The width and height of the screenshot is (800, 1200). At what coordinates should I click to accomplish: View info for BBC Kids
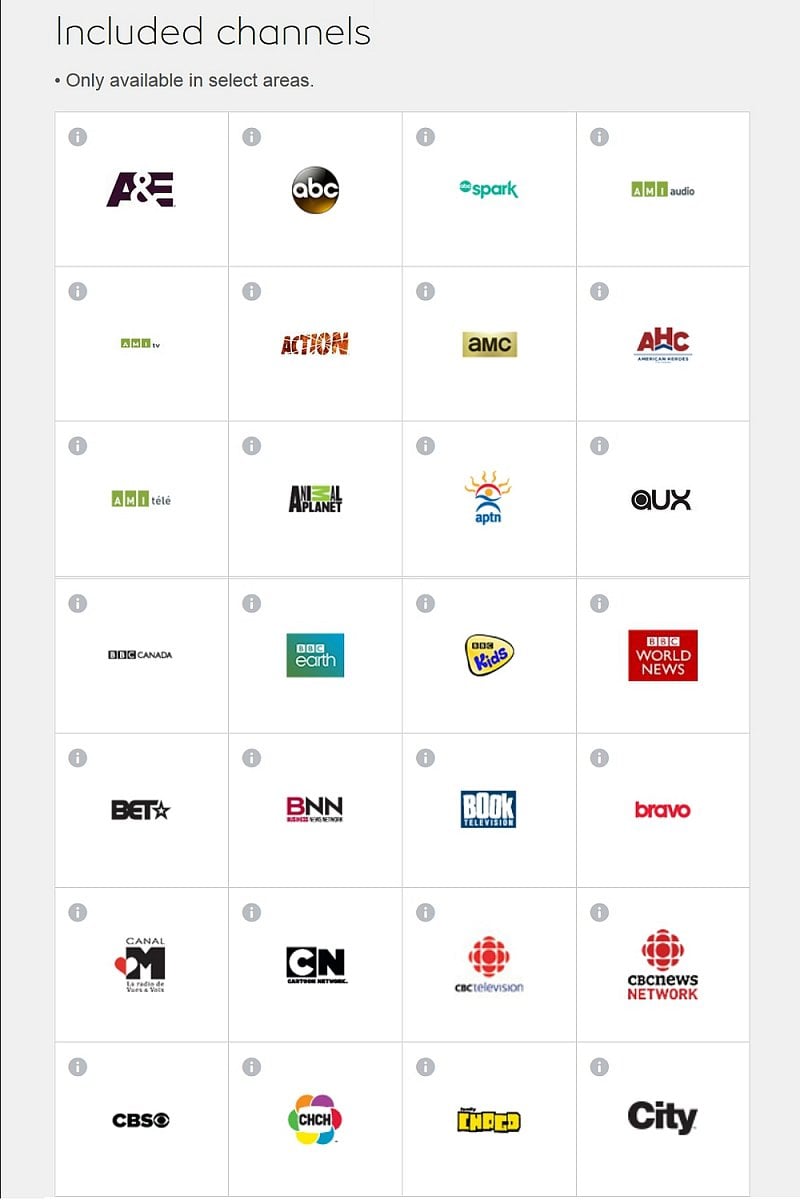(426, 603)
